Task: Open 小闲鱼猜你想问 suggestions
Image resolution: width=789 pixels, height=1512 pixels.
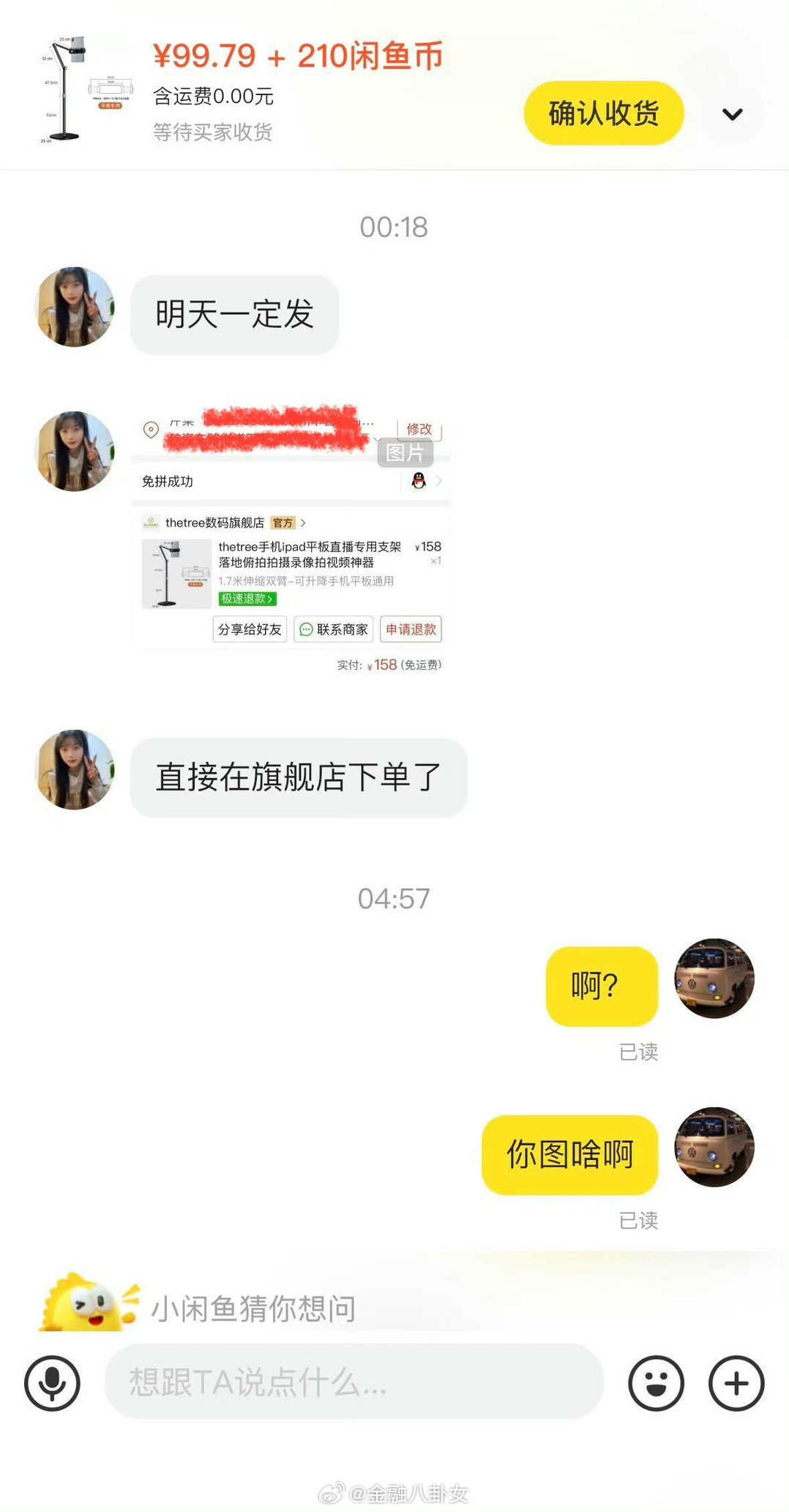Action: 253,1309
